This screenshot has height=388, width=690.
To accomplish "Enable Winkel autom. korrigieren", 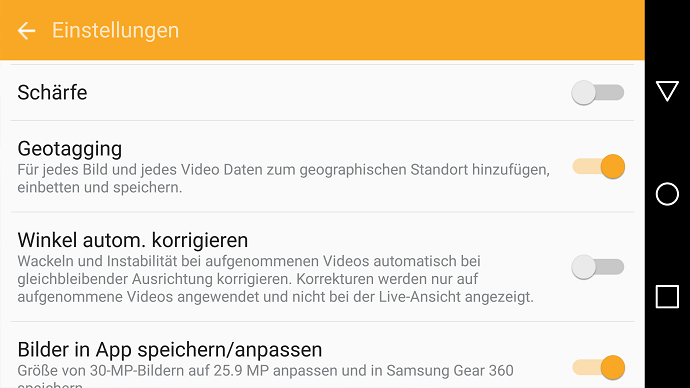I will pos(598,267).
